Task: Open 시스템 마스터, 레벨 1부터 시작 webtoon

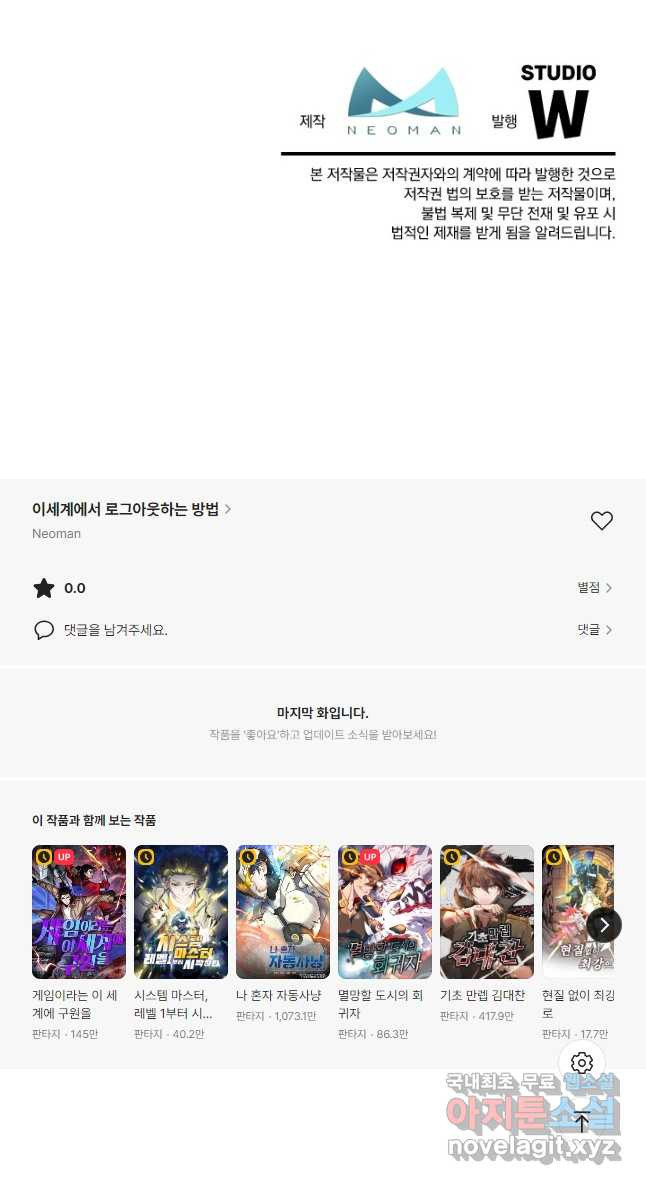Action: click(x=181, y=912)
